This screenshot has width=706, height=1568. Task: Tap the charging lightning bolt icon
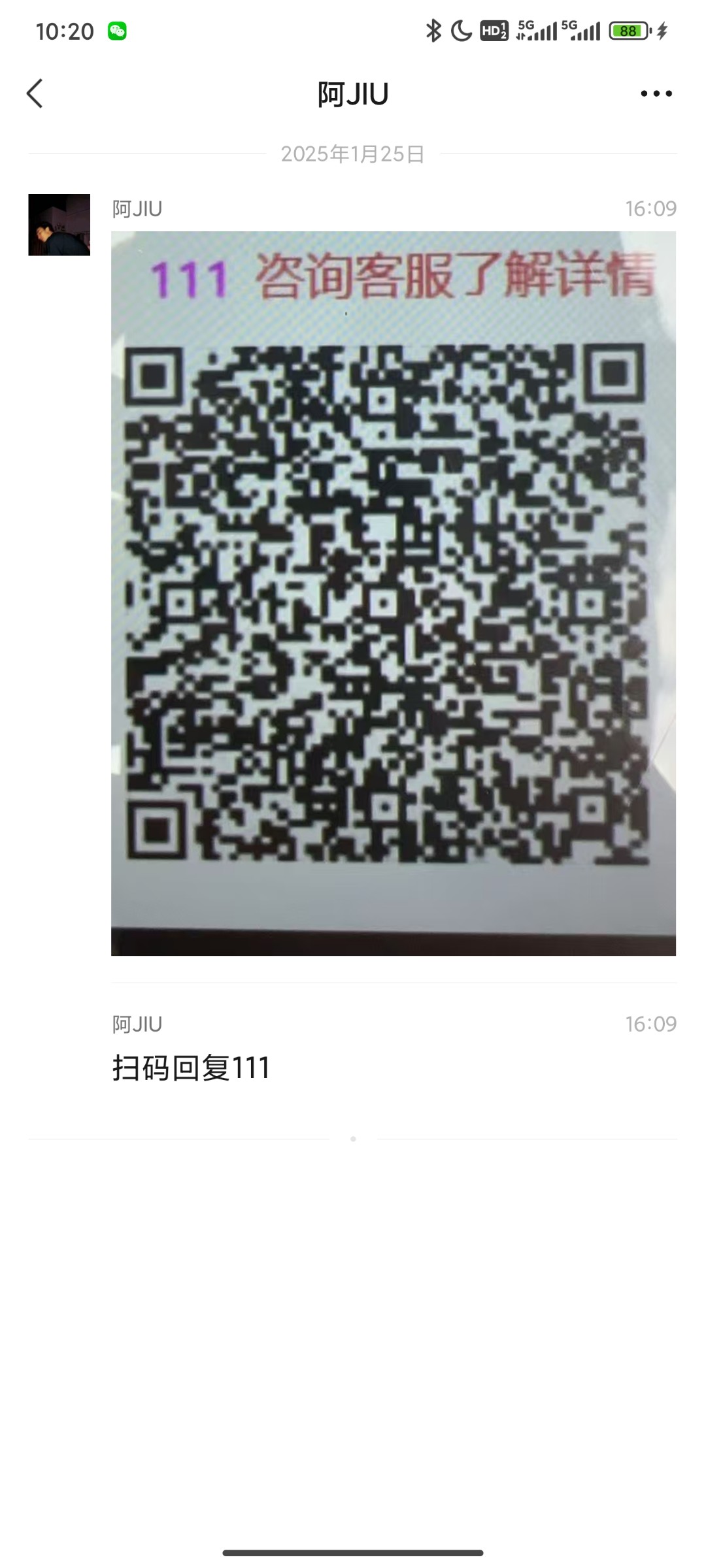click(x=664, y=30)
